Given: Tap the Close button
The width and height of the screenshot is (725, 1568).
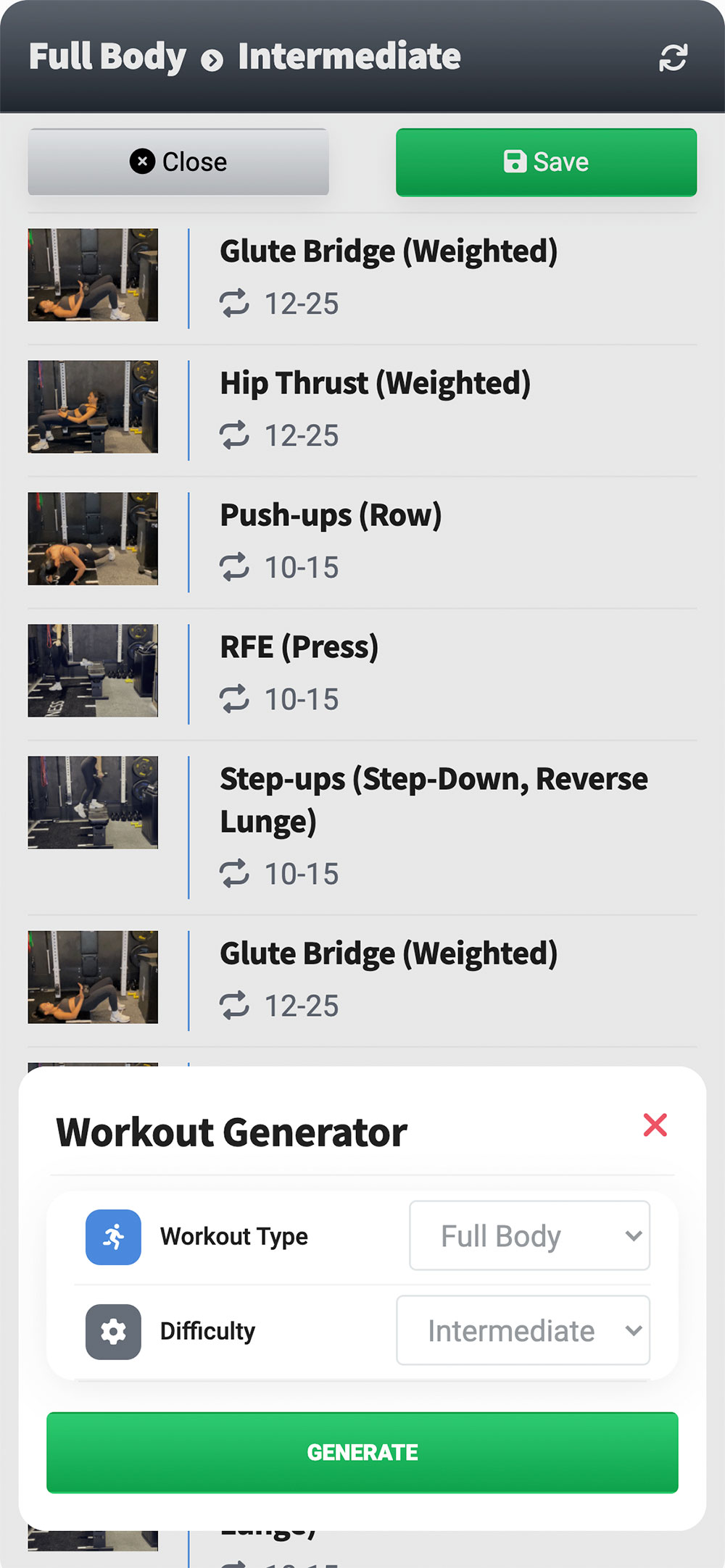Looking at the screenshot, I should tap(178, 162).
